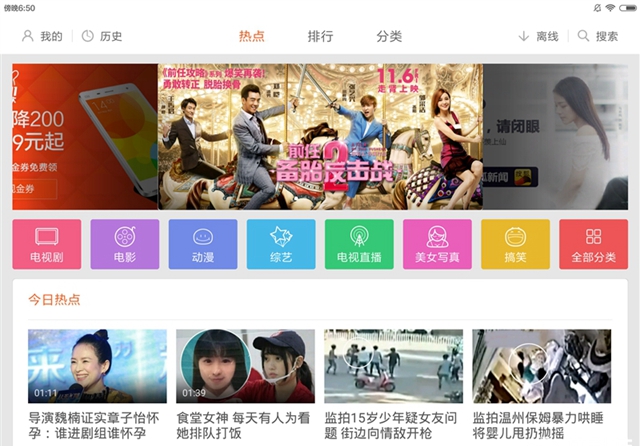This screenshot has height=446, width=640.
Task: Open the 备胎反击战 movie banner
Action: click(x=320, y=136)
